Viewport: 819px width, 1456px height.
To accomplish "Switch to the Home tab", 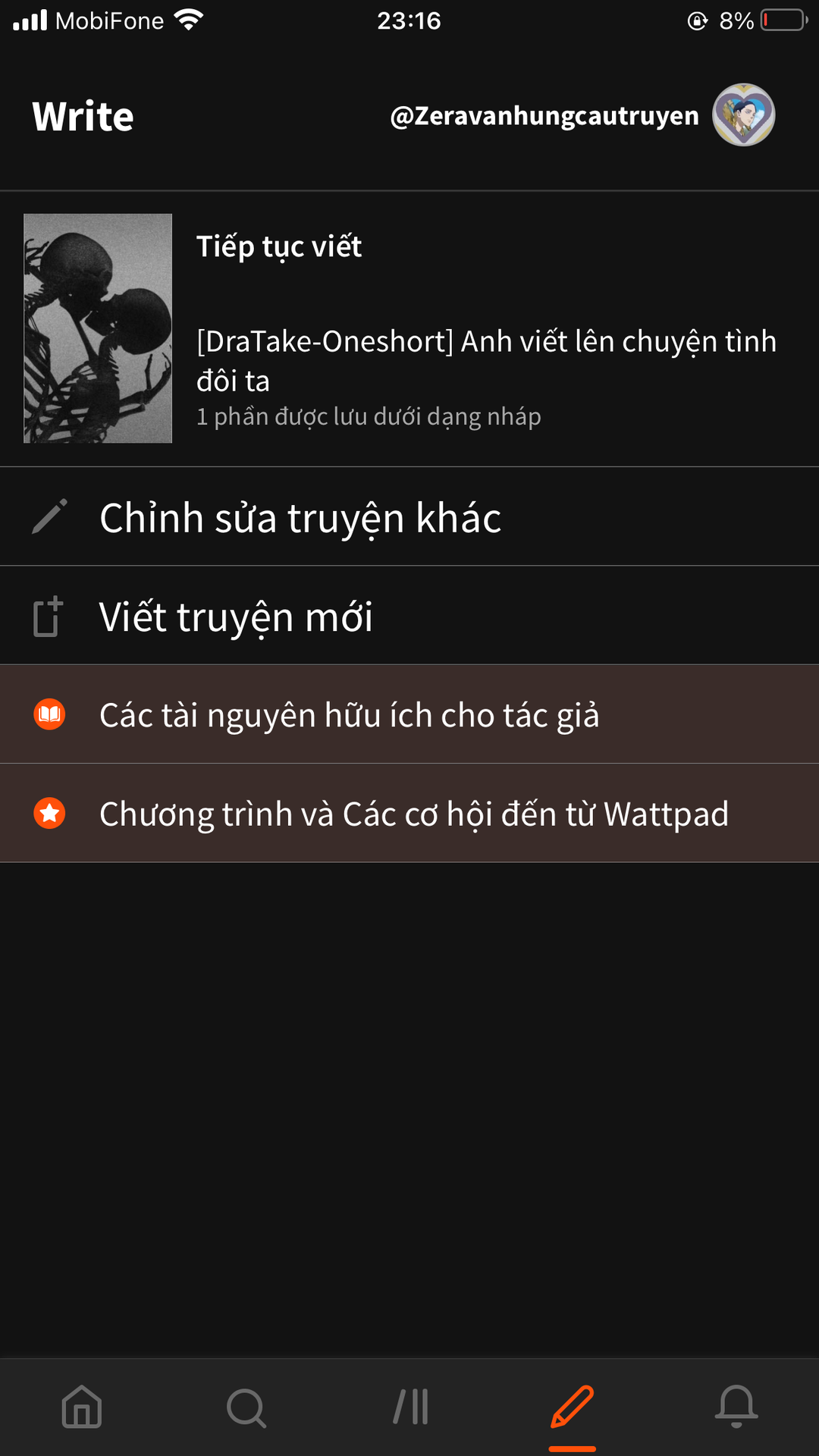I will click(82, 1407).
